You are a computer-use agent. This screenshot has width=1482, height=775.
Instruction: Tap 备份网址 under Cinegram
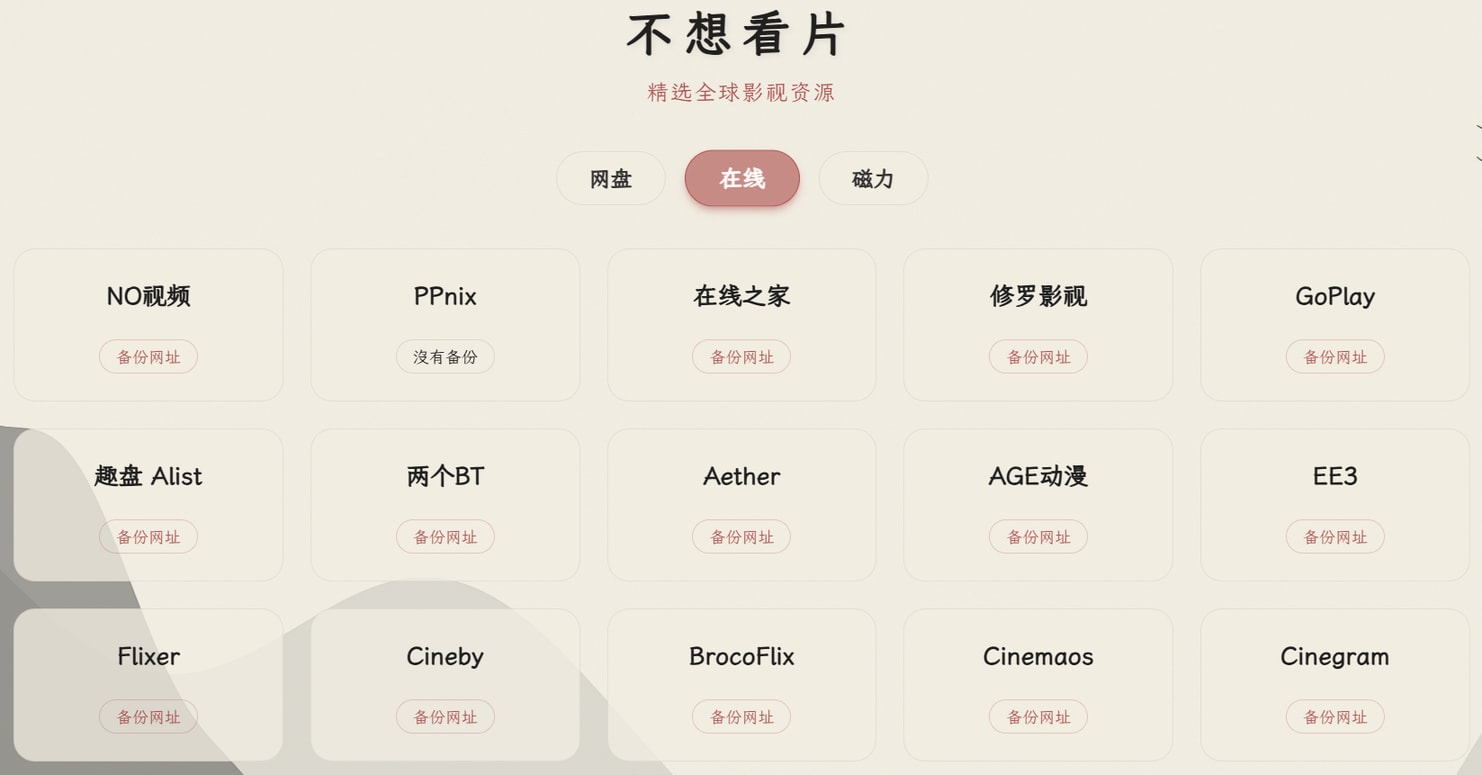1334,717
